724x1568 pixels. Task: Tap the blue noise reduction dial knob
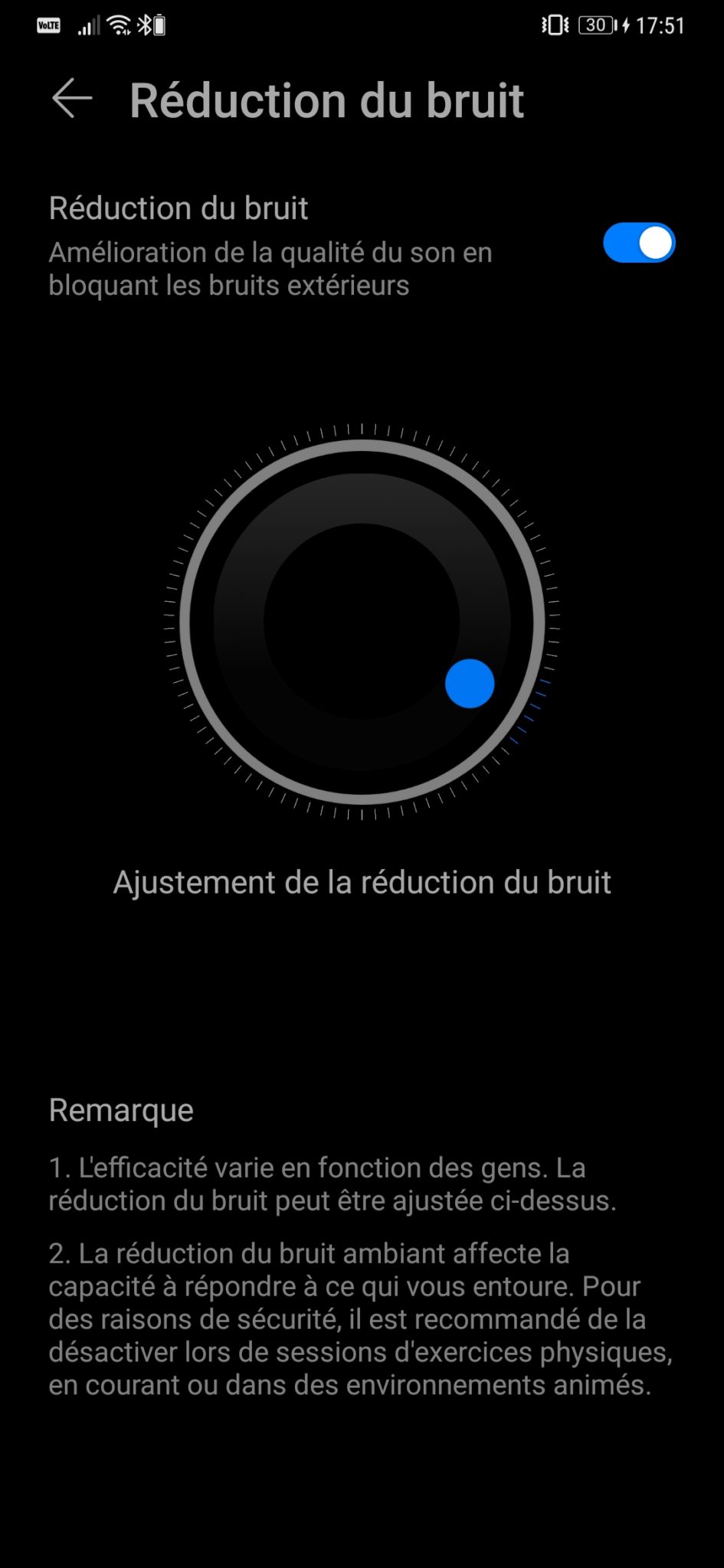pyautogui.click(x=470, y=683)
